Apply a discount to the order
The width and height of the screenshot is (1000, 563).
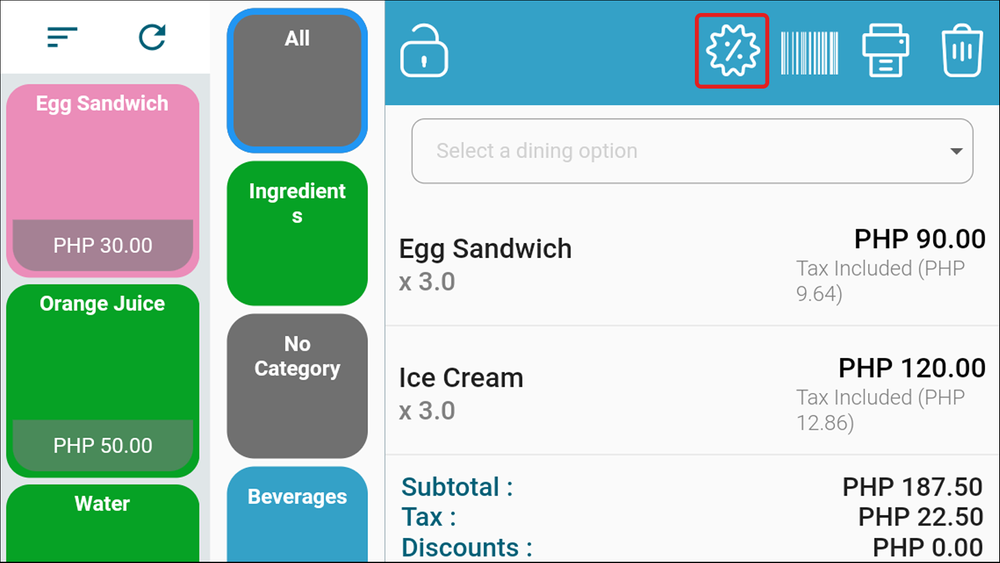pos(732,51)
